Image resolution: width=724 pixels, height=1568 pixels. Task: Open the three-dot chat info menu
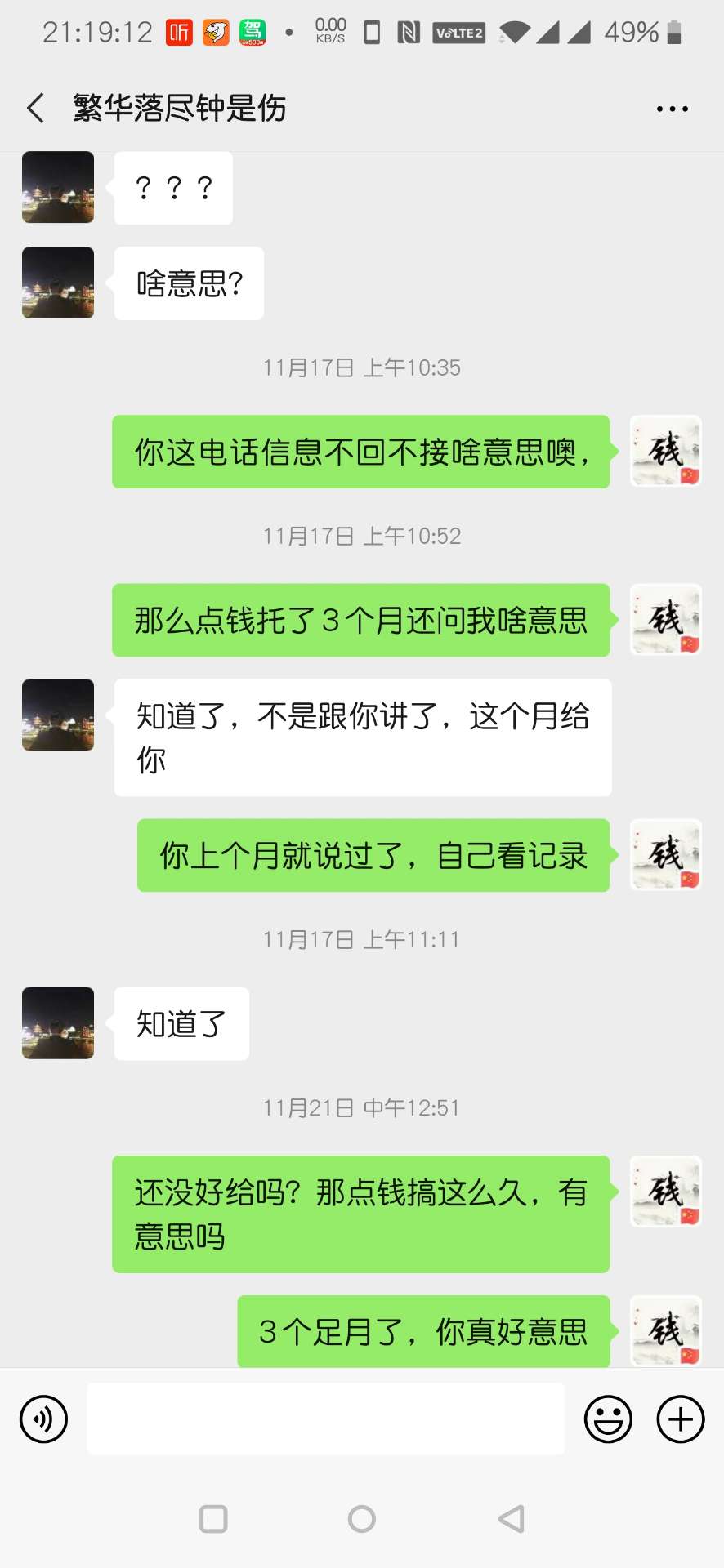tap(672, 109)
